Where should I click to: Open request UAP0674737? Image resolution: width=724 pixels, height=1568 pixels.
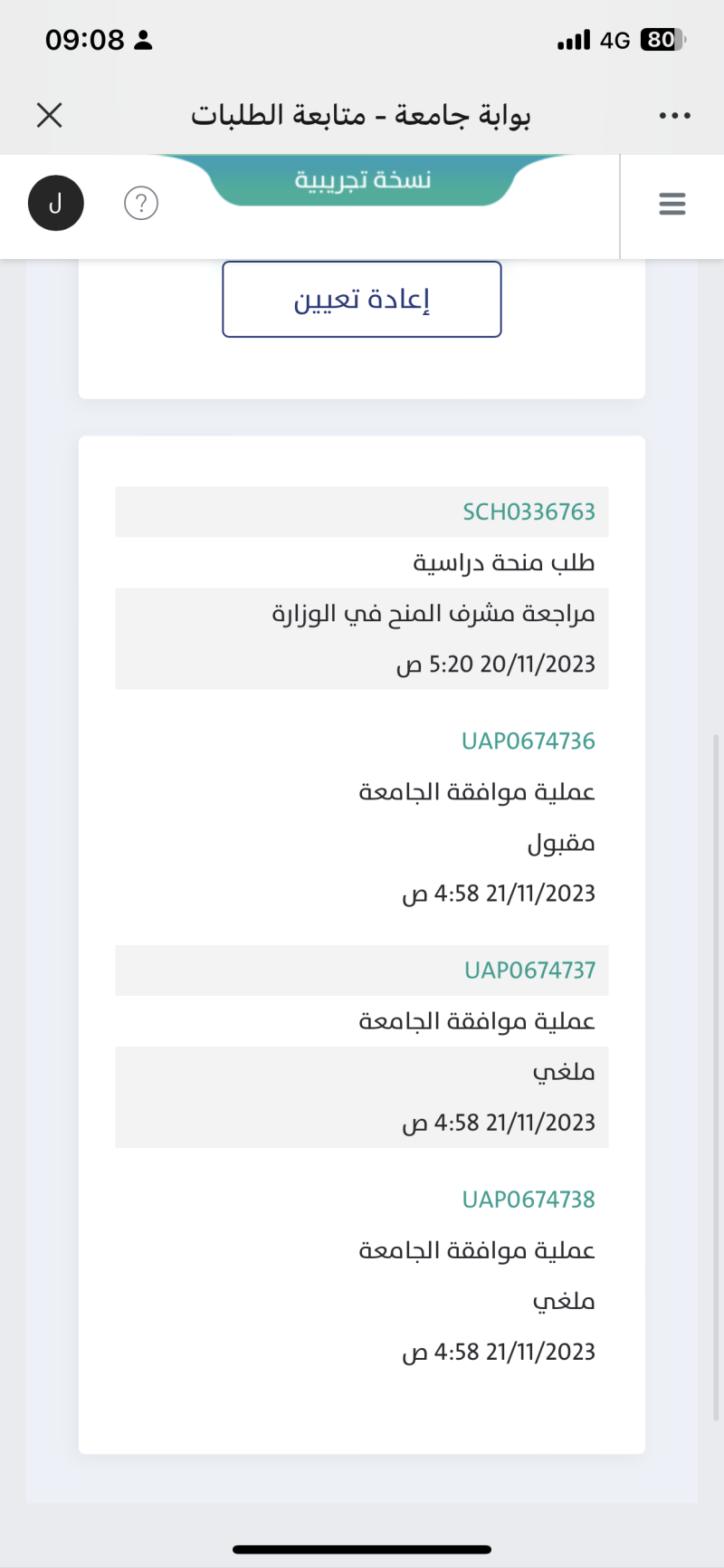530,970
